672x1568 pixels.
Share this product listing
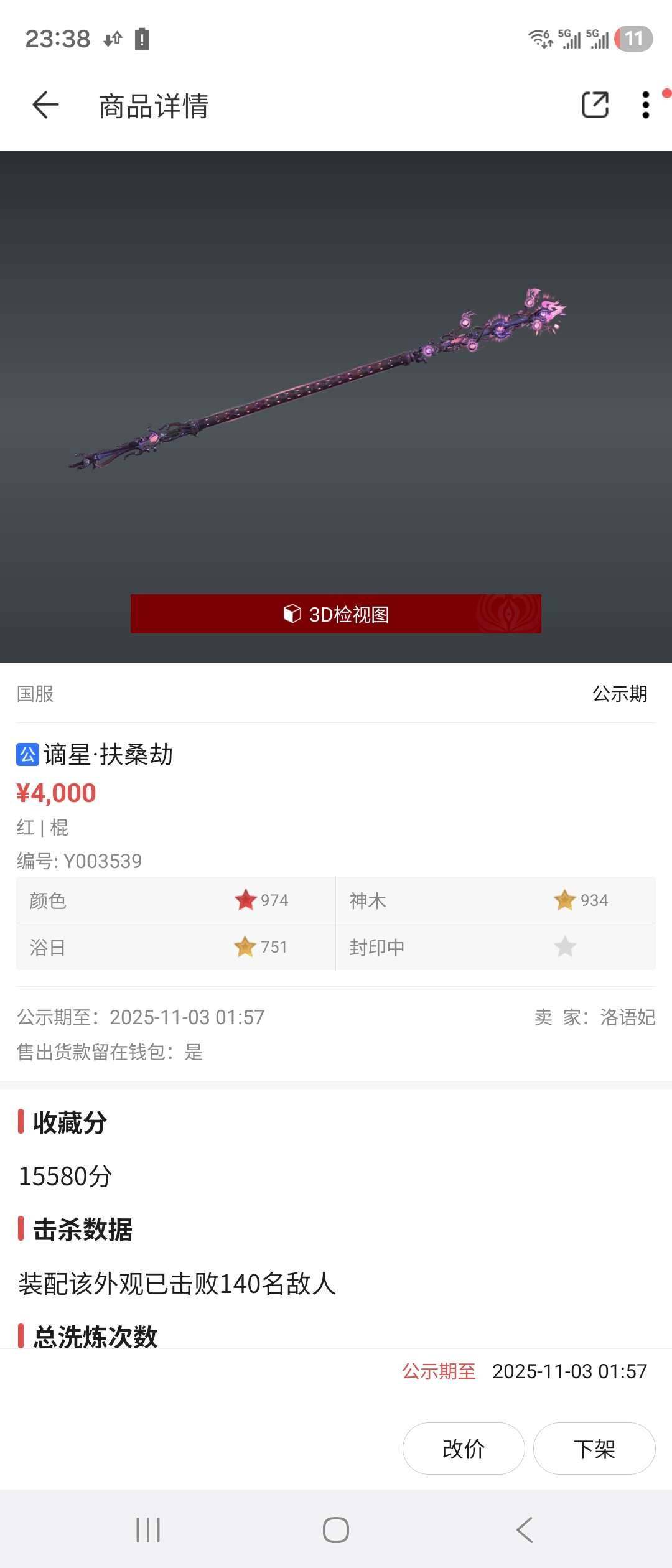(x=595, y=105)
